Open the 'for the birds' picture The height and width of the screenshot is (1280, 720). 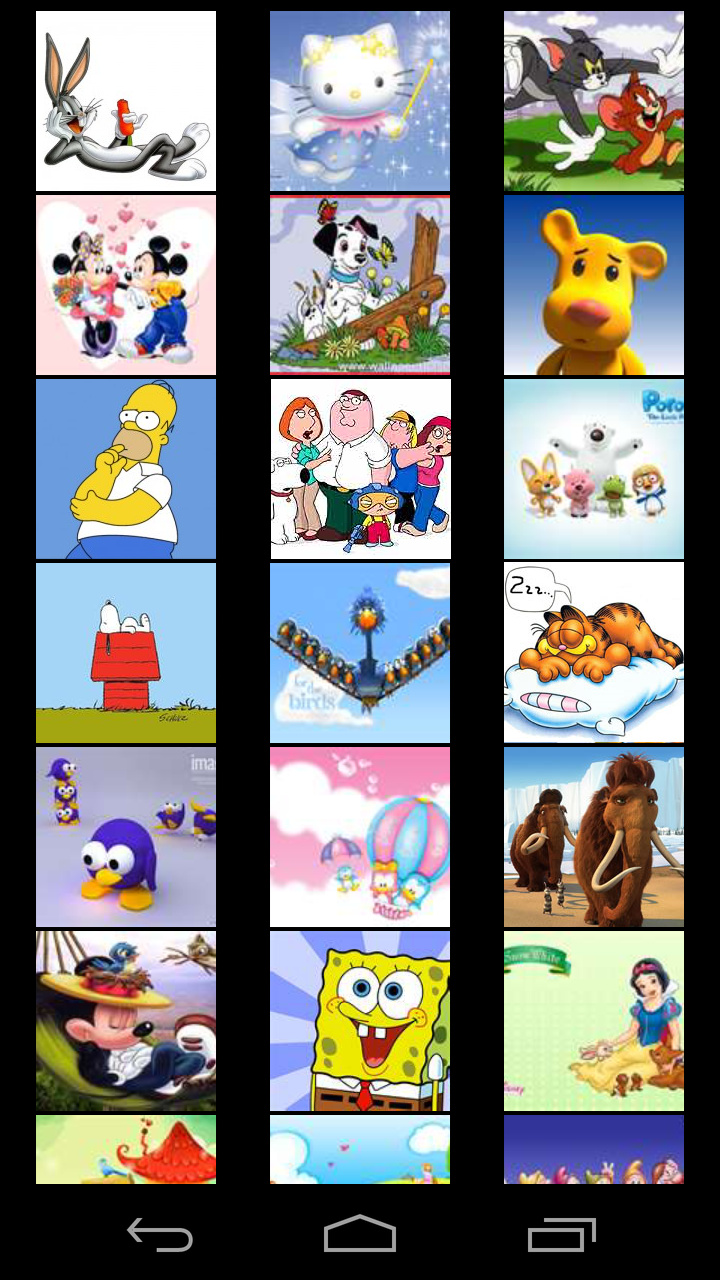pyautogui.click(x=360, y=653)
